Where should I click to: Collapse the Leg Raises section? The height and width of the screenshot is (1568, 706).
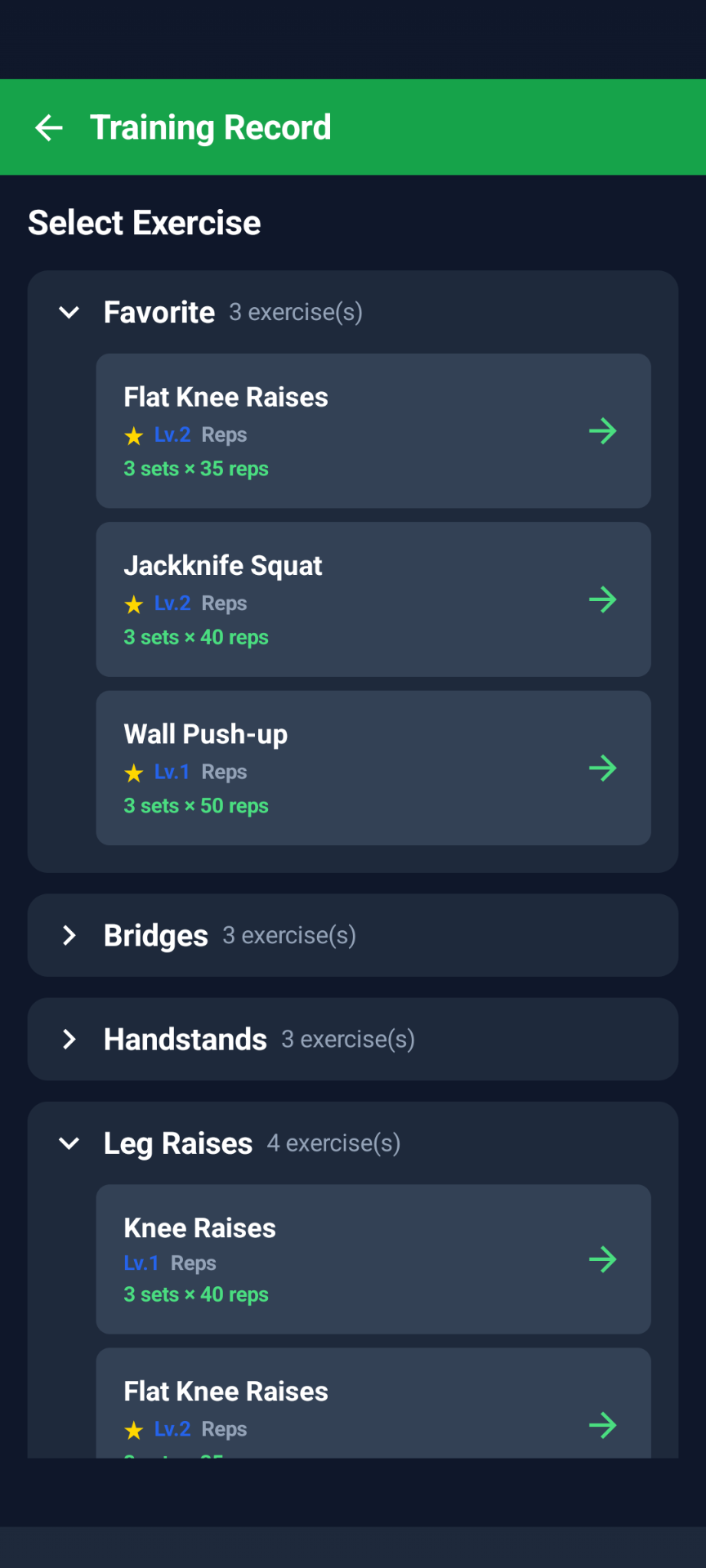point(69,1143)
